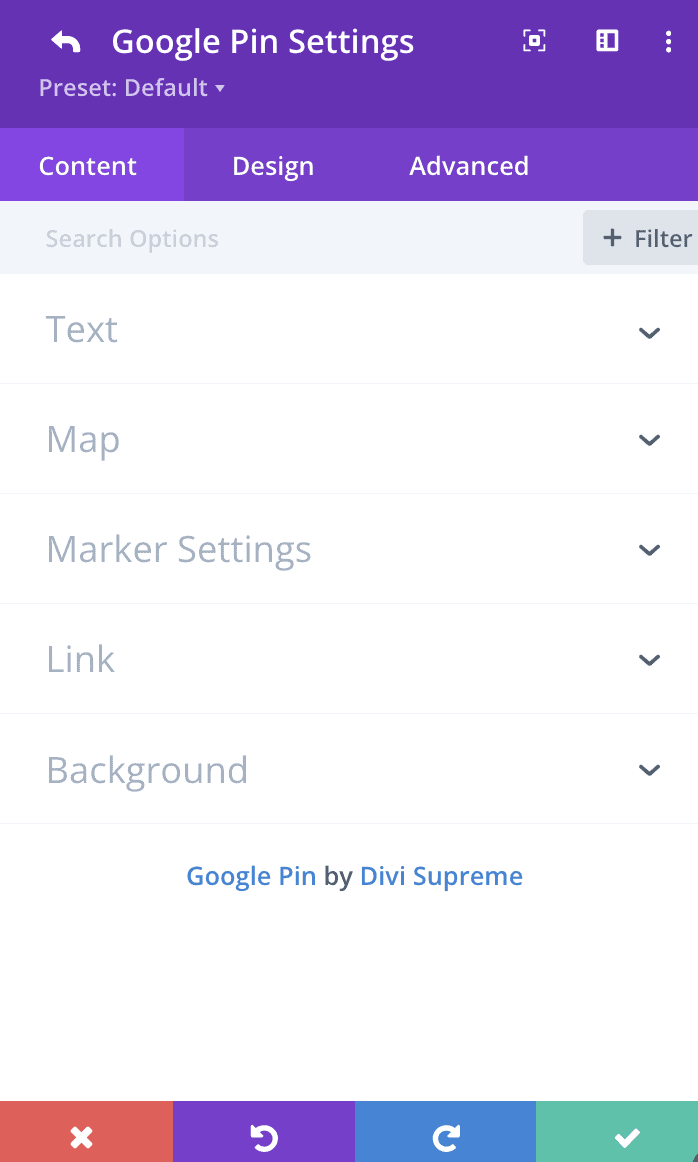Save changes with the green checkmark
The image size is (698, 1162).
pos(617,1132)
